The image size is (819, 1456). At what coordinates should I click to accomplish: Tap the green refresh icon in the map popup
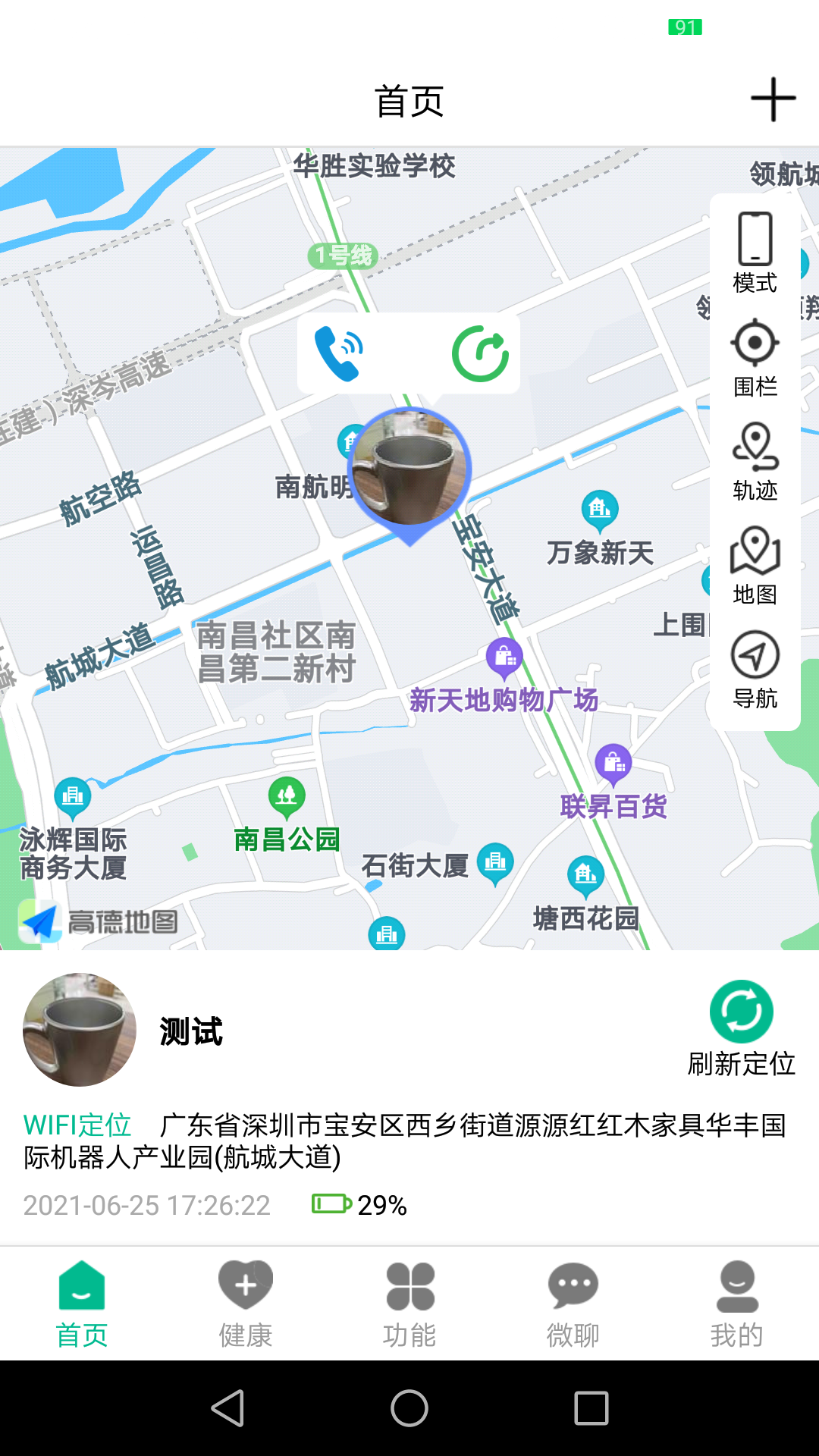coord(482,352)
